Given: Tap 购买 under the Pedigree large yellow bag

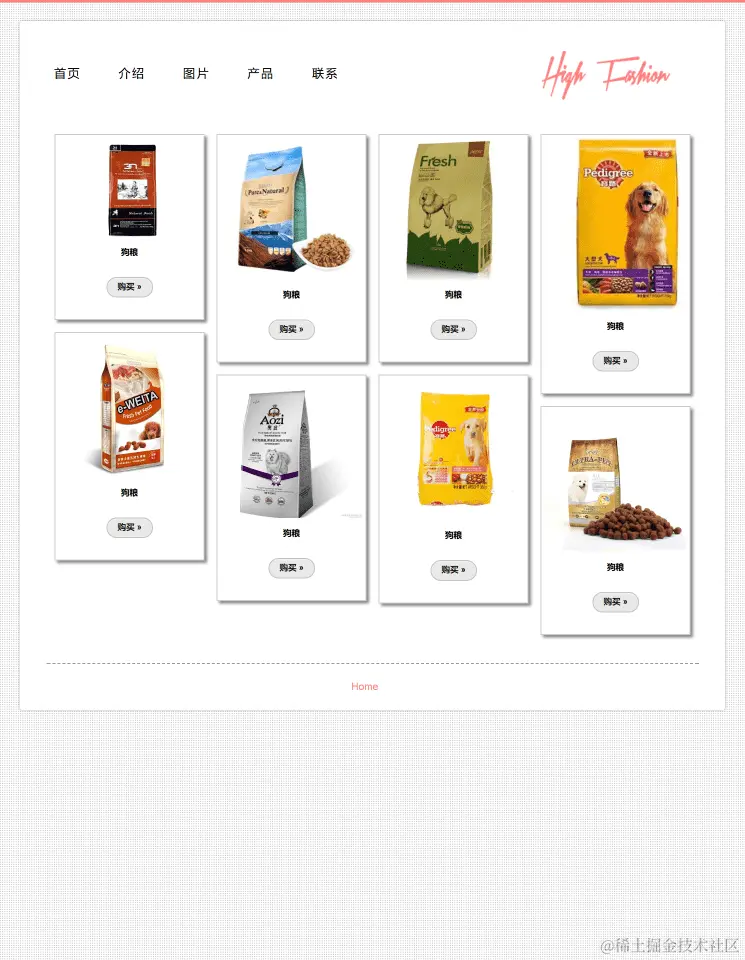Looking at the screenshot, I should point(615,361).
